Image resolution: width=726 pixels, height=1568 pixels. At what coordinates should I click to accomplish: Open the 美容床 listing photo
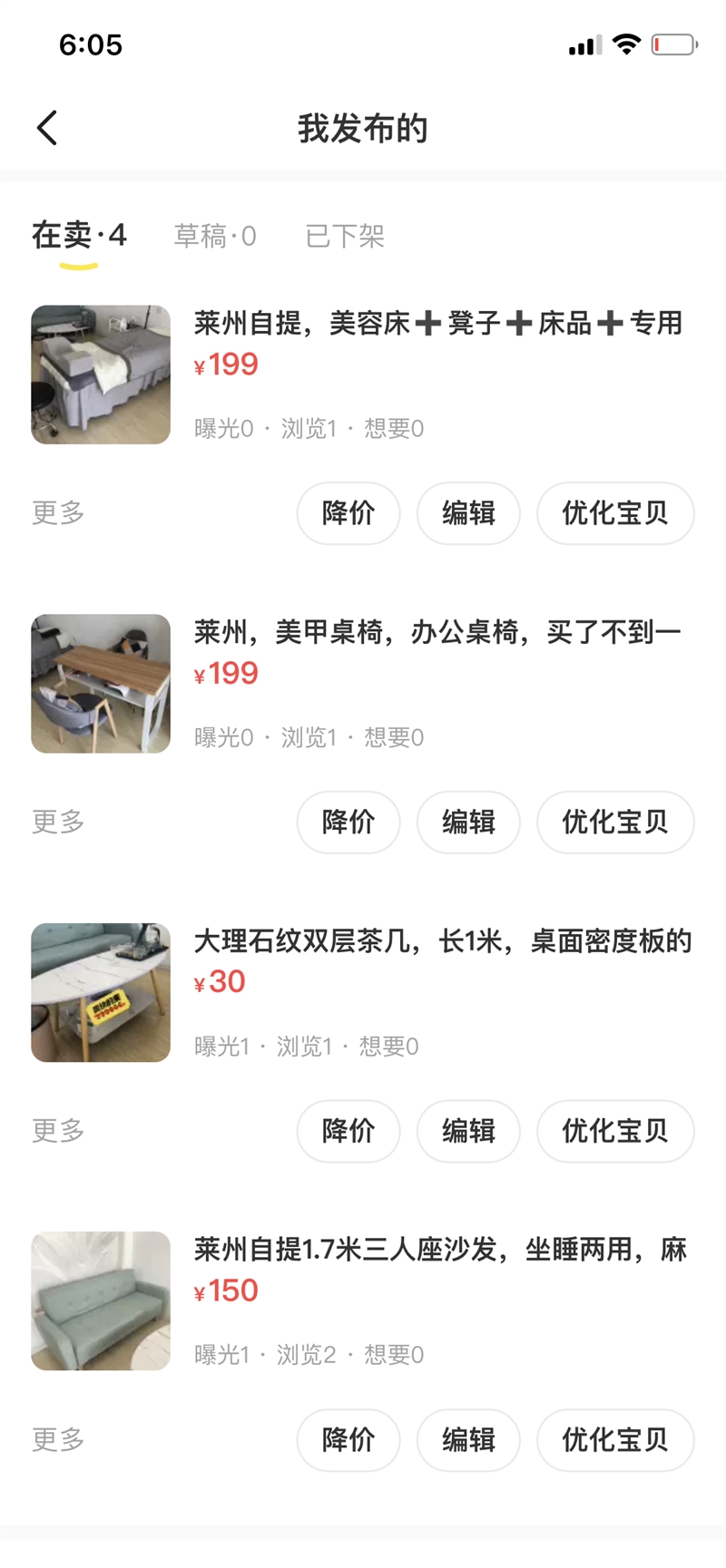point(101,375)
